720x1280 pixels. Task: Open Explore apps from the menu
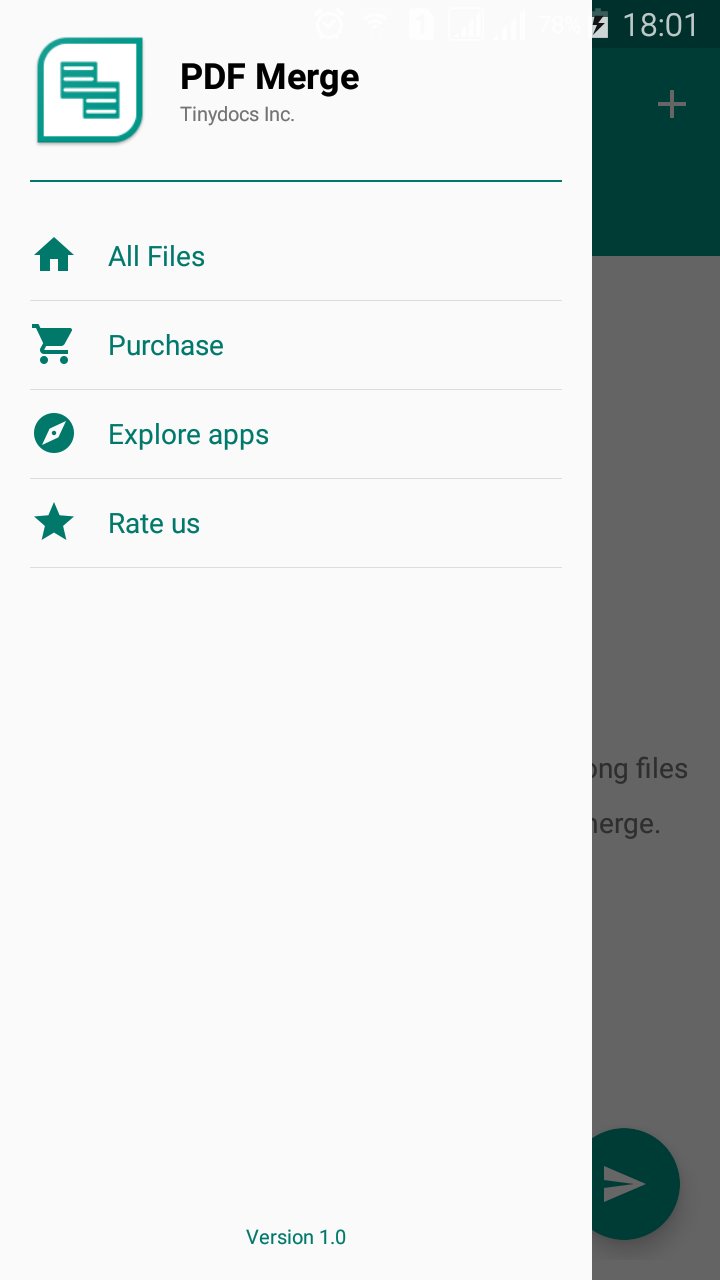pyautogui.click(x=188, y=433)
